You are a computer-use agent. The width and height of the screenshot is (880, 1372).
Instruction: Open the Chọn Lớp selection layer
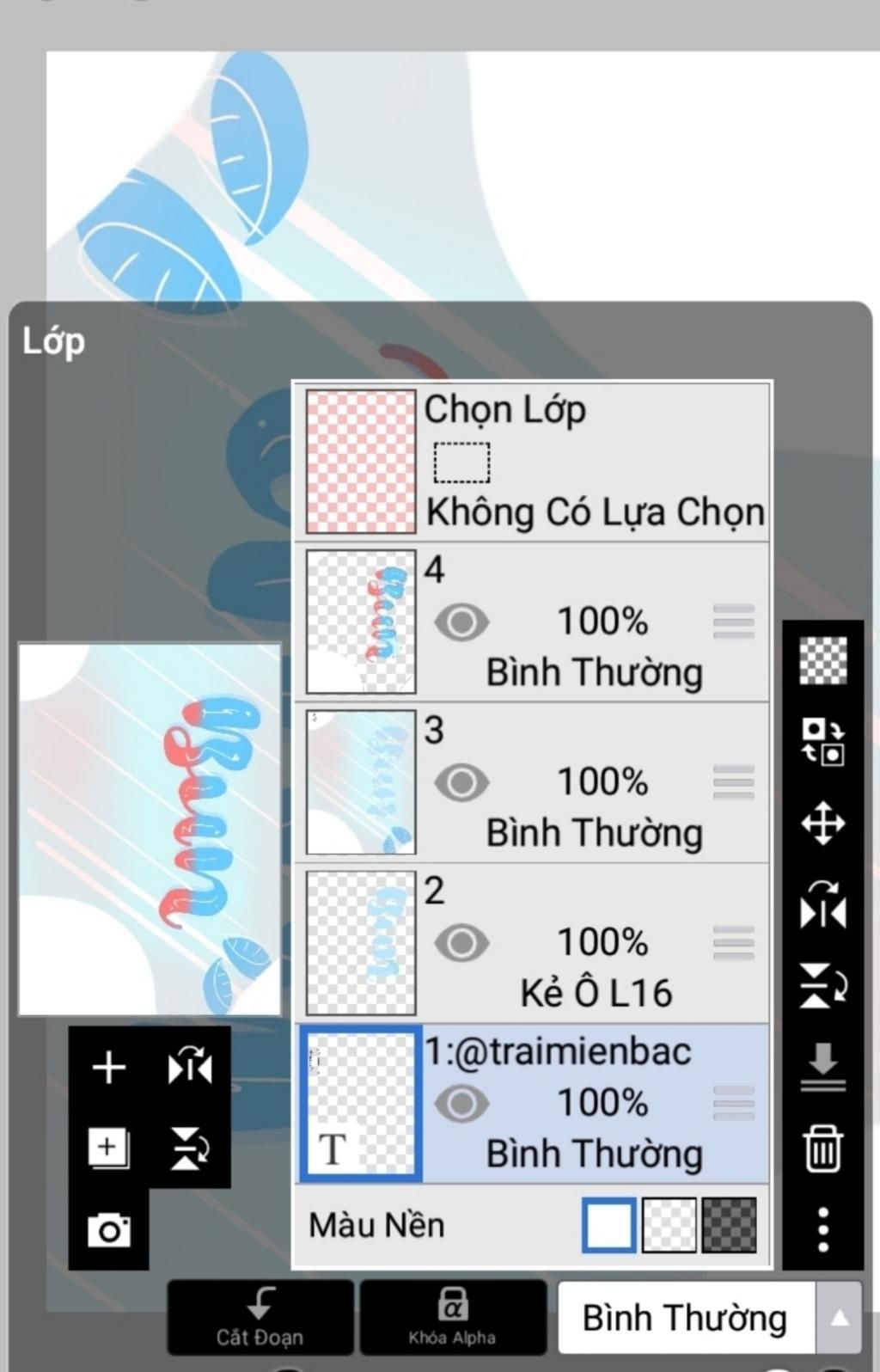click(533, 462)
